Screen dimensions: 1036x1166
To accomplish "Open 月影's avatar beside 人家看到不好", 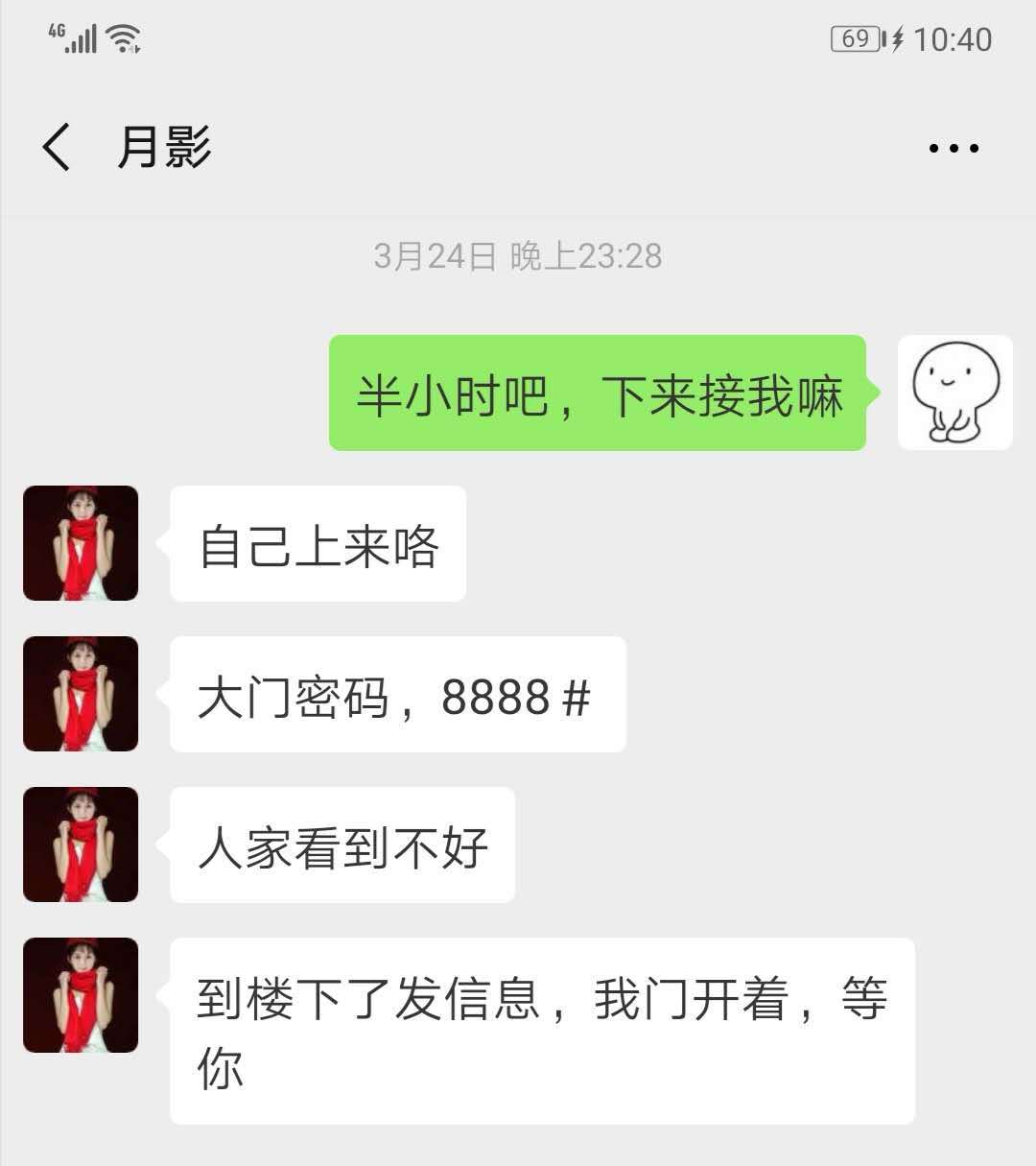I will 81,845.
